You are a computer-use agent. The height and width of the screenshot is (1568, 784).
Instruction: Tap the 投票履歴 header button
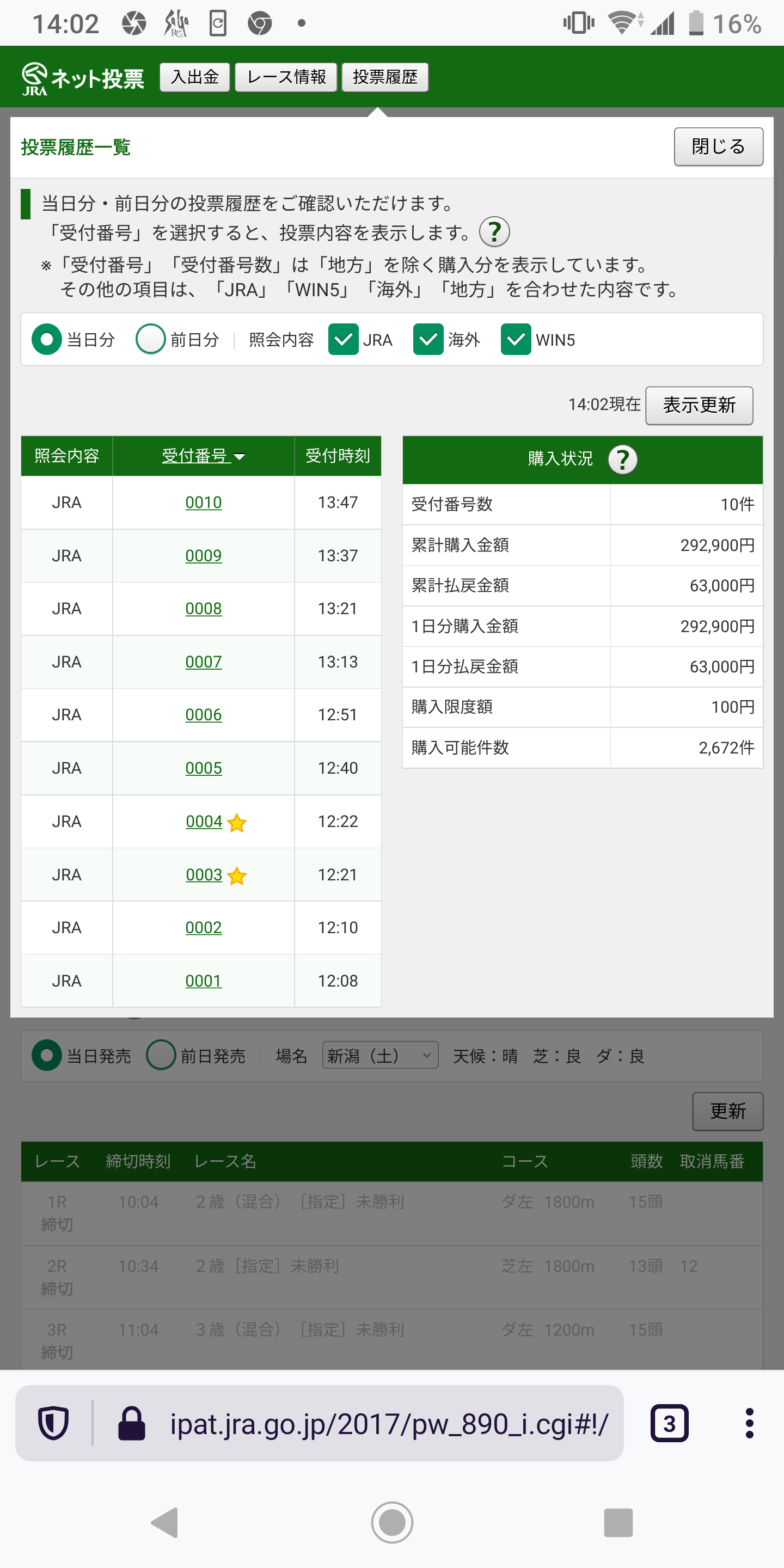[x=385, y=77]
